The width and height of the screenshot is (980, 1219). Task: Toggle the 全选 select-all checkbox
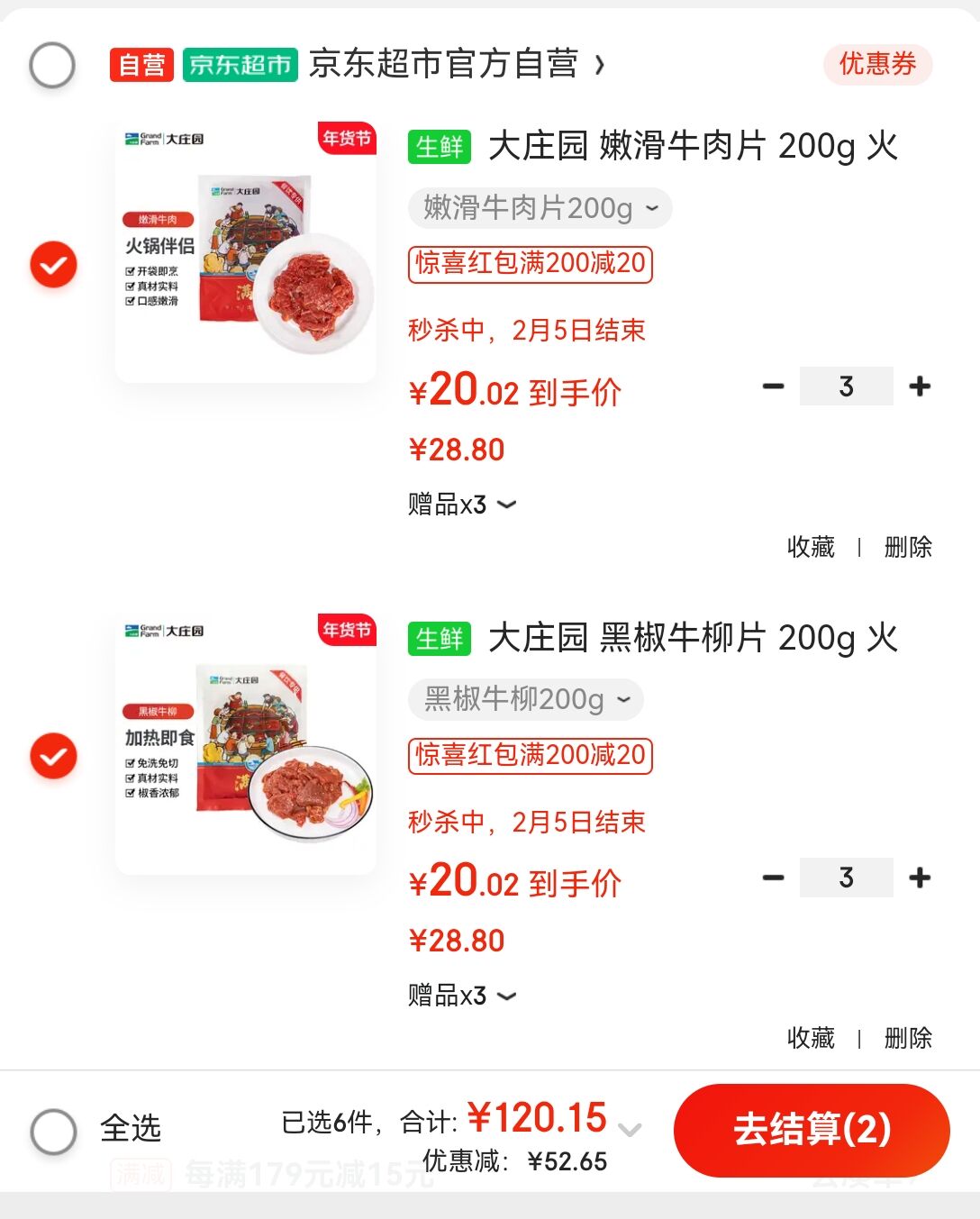54,1131
